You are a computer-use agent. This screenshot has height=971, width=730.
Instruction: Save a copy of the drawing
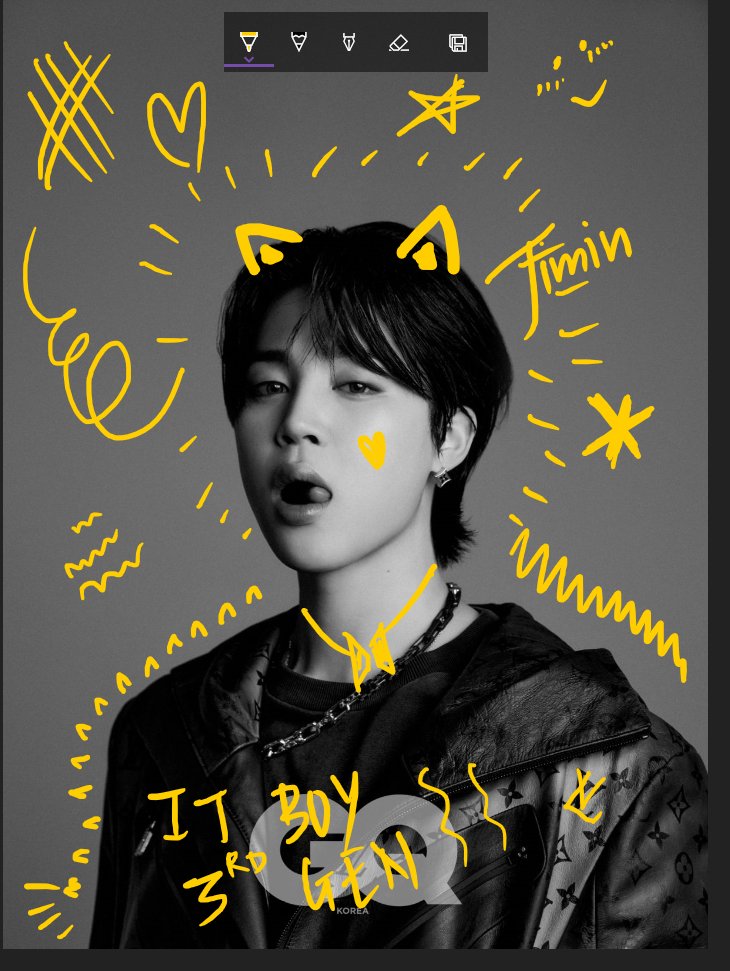pos(458,42)
